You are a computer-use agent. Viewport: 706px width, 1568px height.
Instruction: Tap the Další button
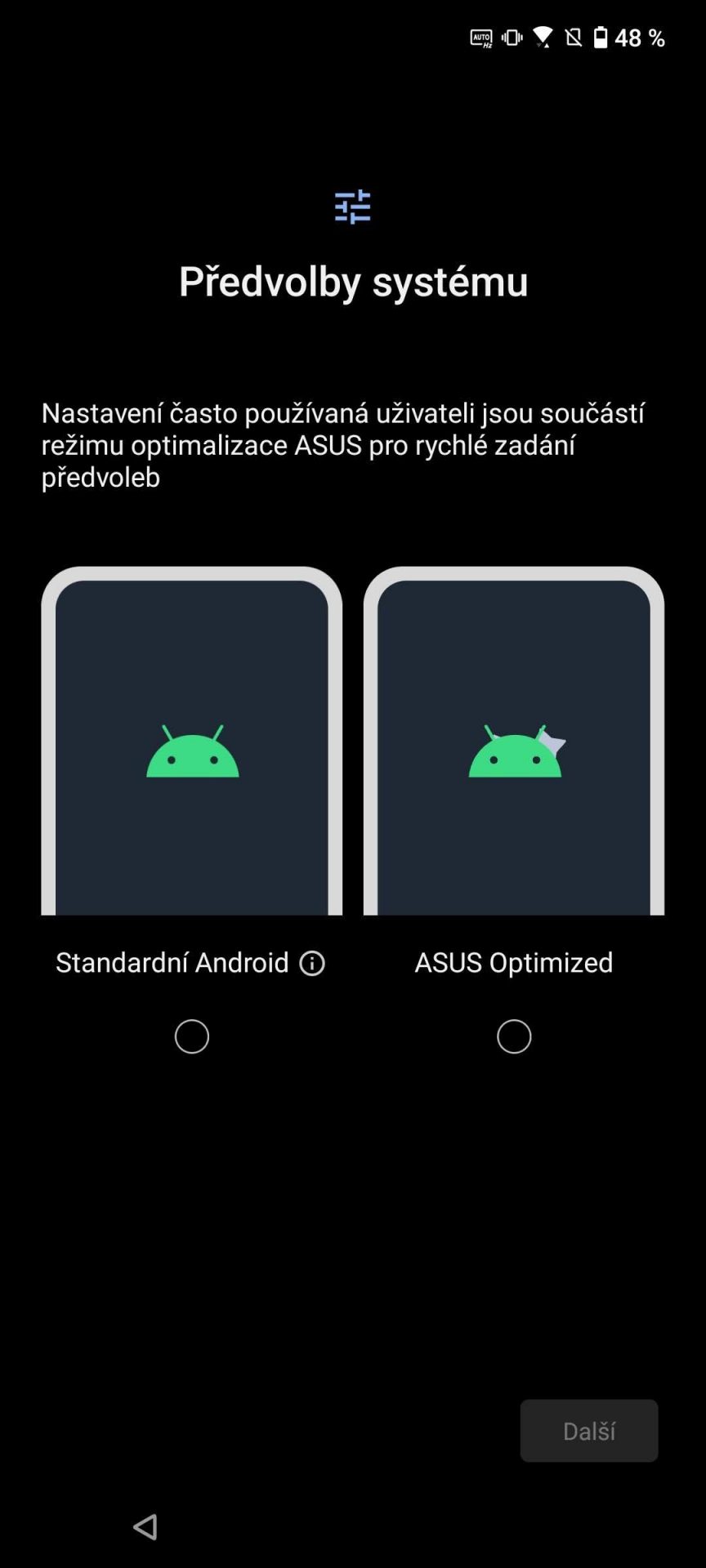[x=589, y=1431]
